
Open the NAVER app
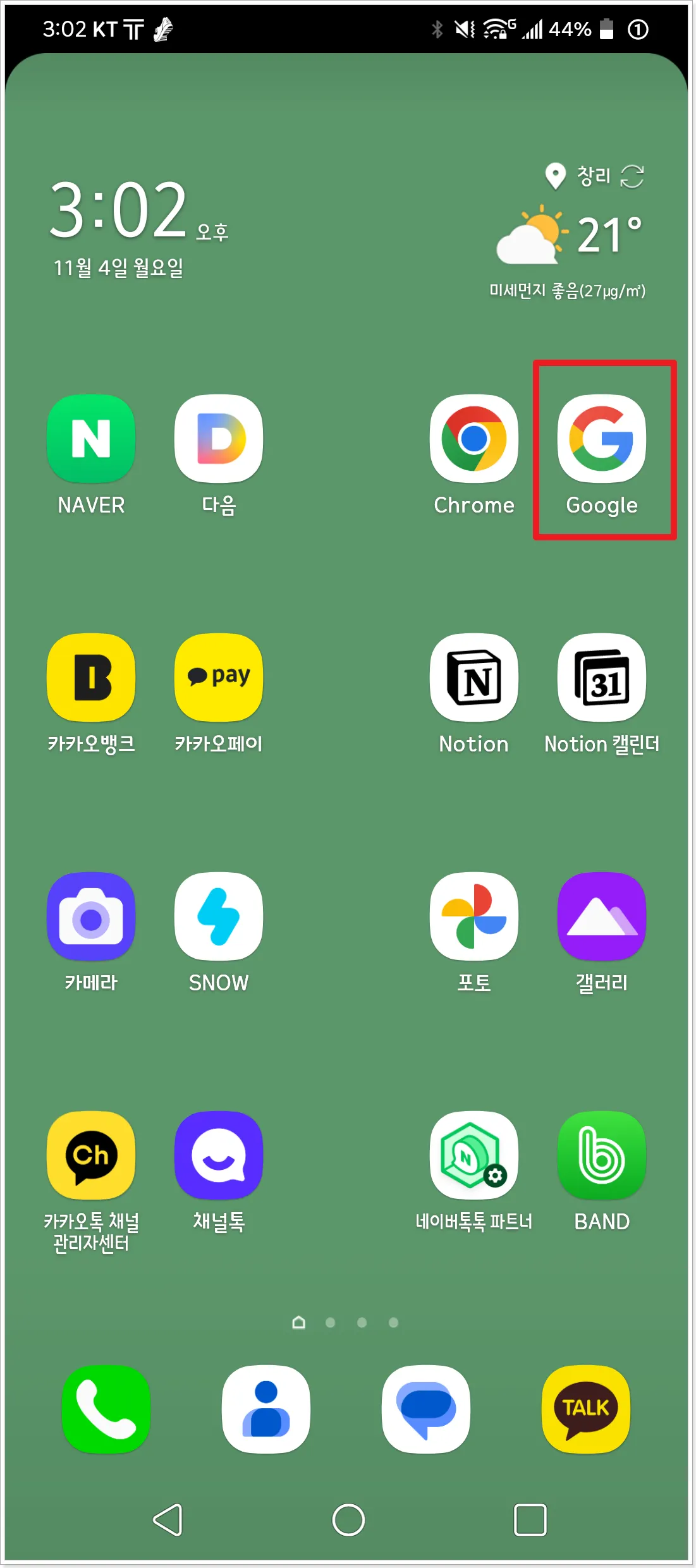click(91, 439)
